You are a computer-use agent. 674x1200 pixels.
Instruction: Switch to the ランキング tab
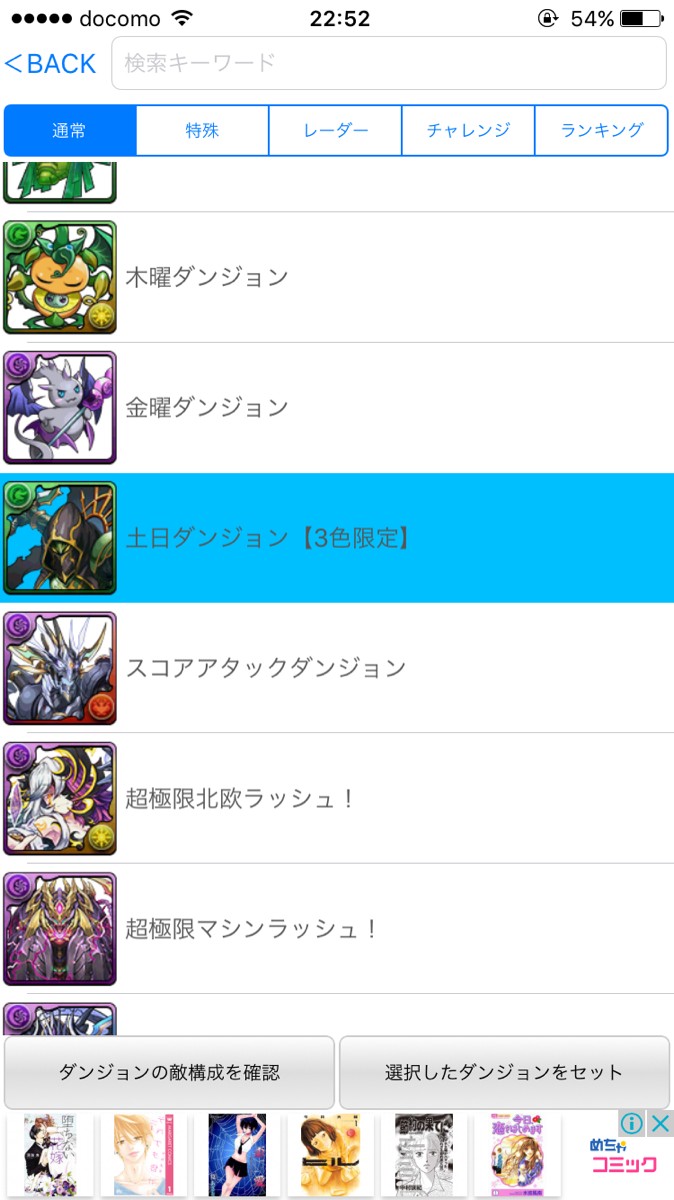601,130
